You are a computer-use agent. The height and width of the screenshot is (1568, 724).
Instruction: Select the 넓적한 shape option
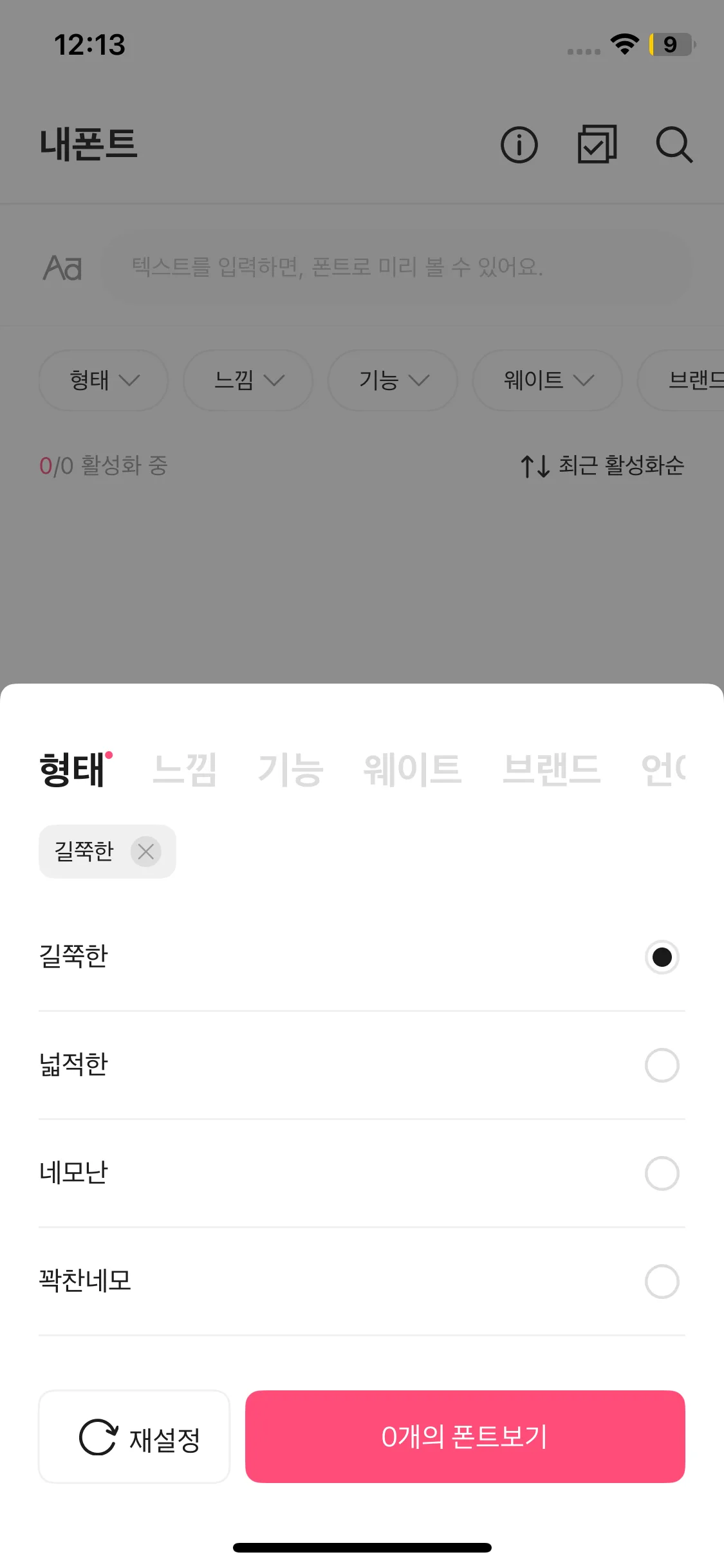point(662,1065)
